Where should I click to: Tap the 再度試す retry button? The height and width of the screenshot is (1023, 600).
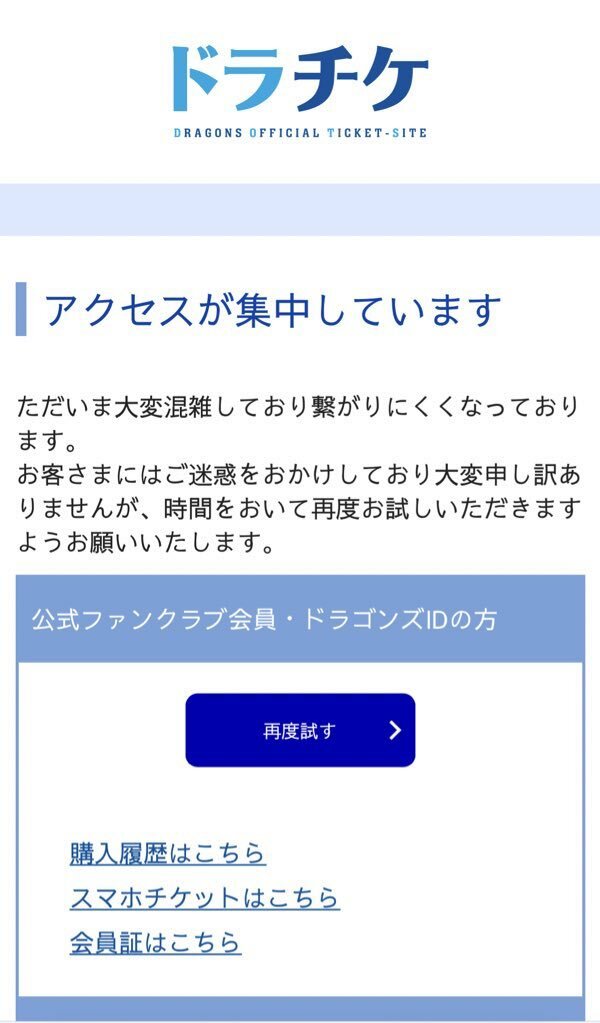click(300, 730)
